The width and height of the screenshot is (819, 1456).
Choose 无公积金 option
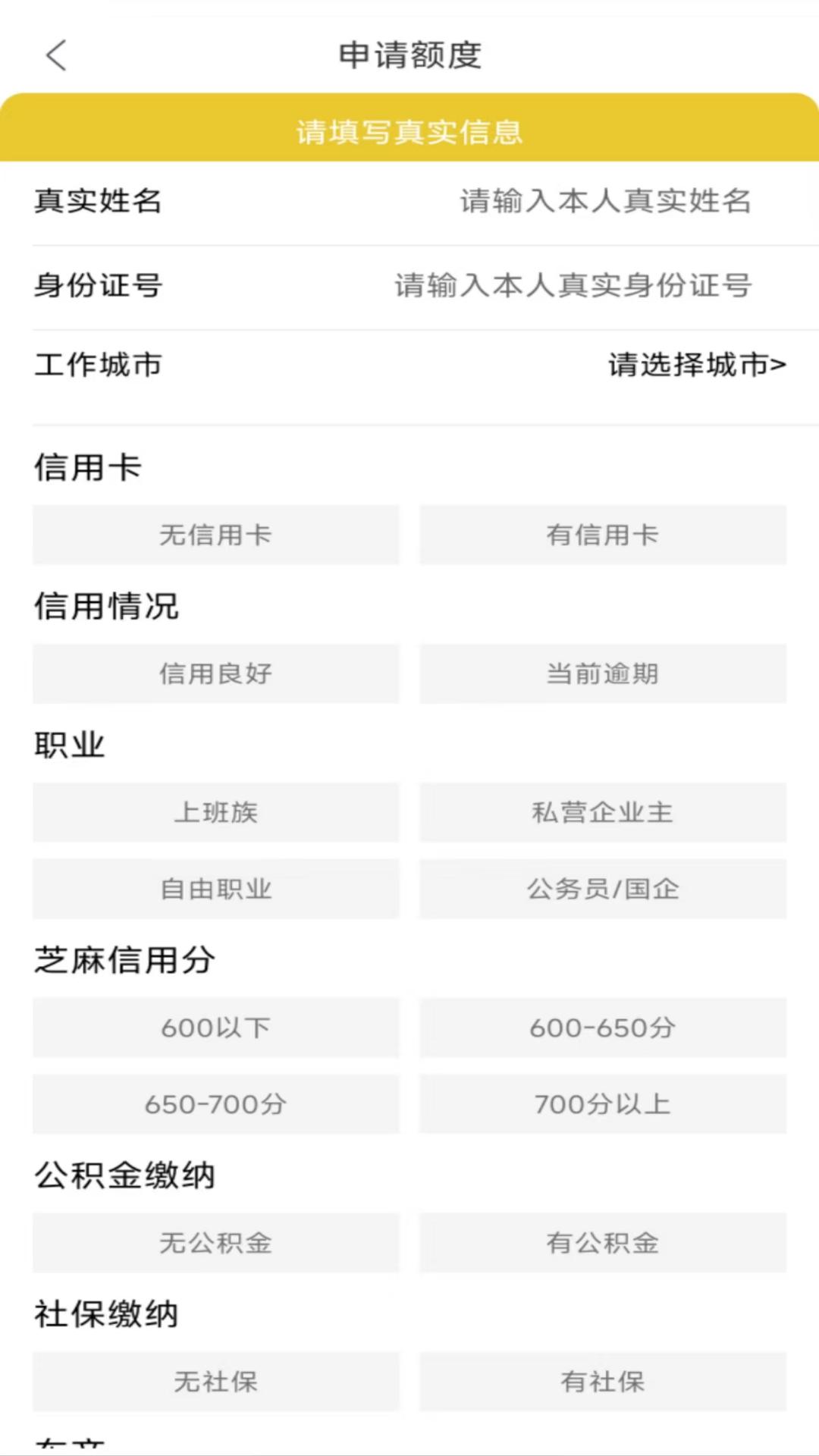point(215,1243)
